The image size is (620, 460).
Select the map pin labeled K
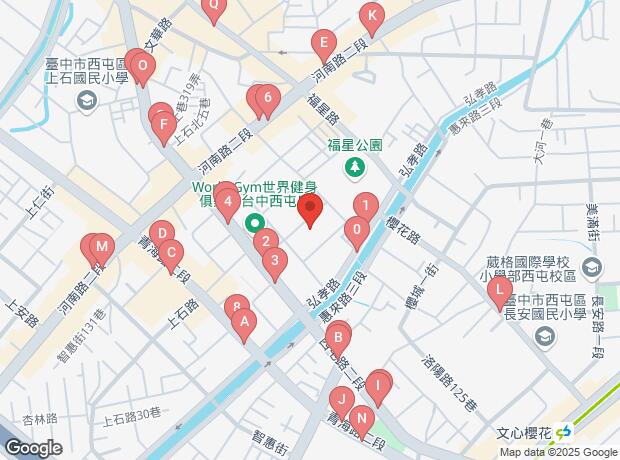[371, 17]
